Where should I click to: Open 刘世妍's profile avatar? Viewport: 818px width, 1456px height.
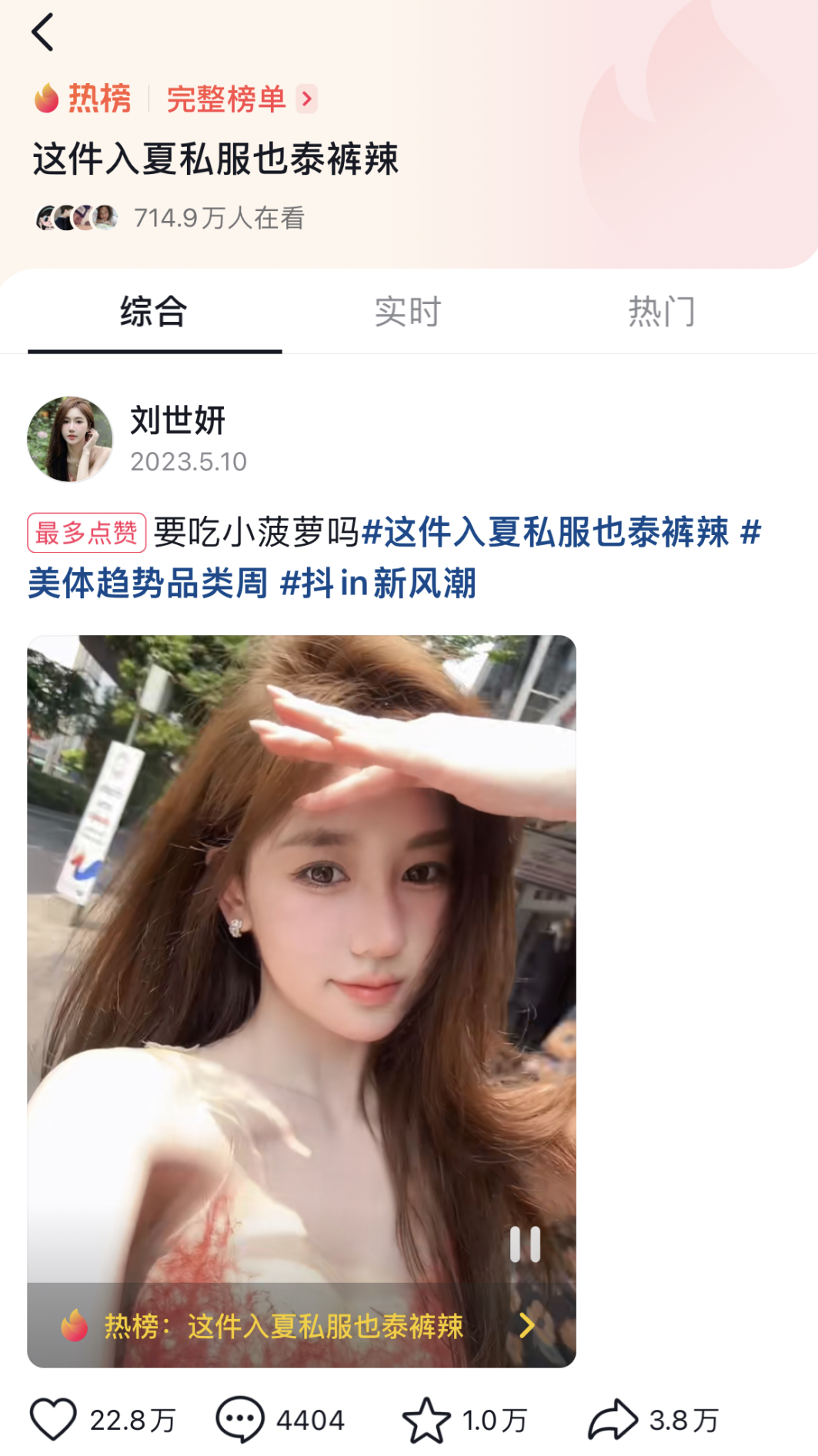point(70,439)
